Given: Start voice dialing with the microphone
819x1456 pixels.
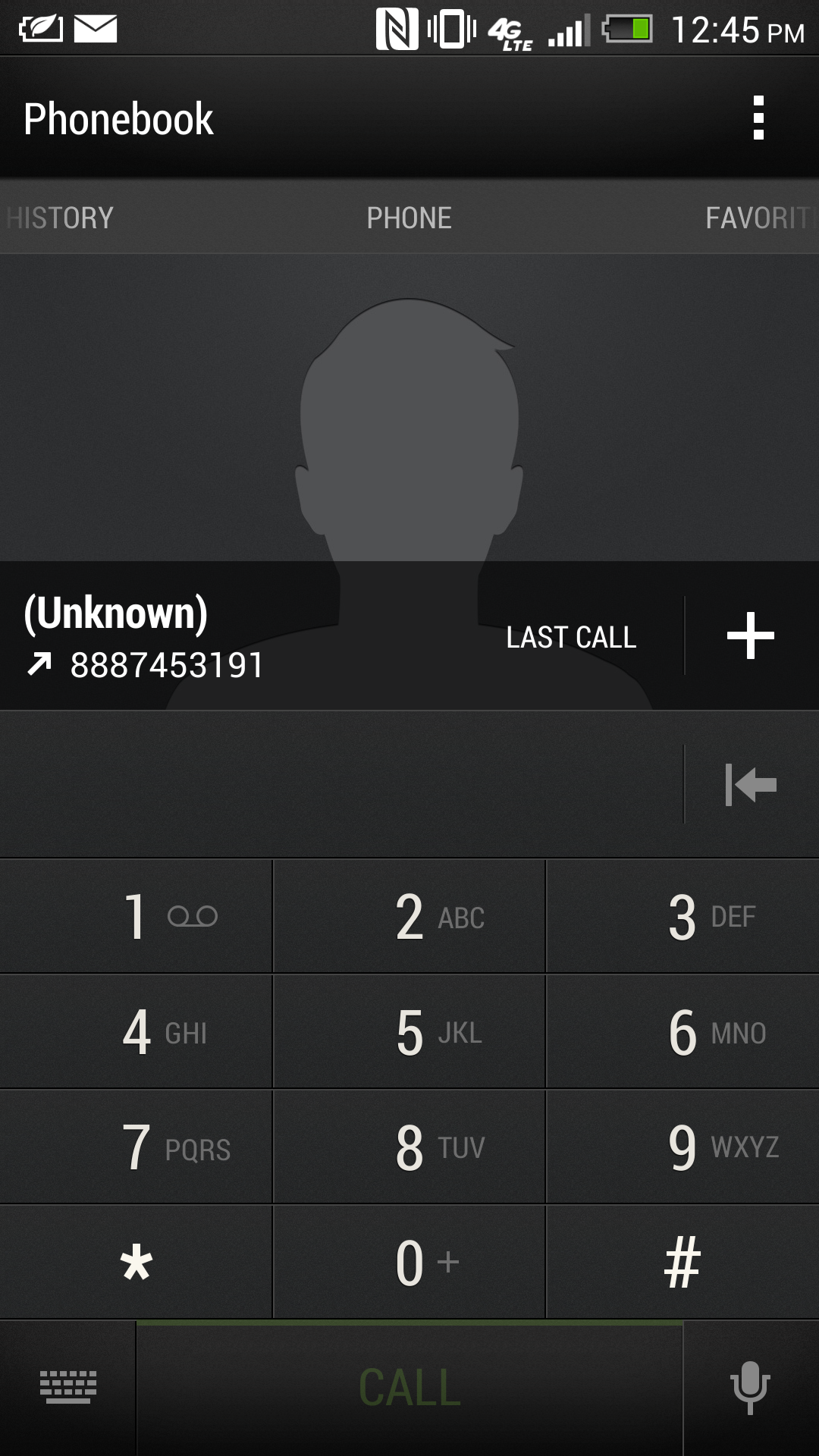Looking at the screenshot, I should 751,1388.
